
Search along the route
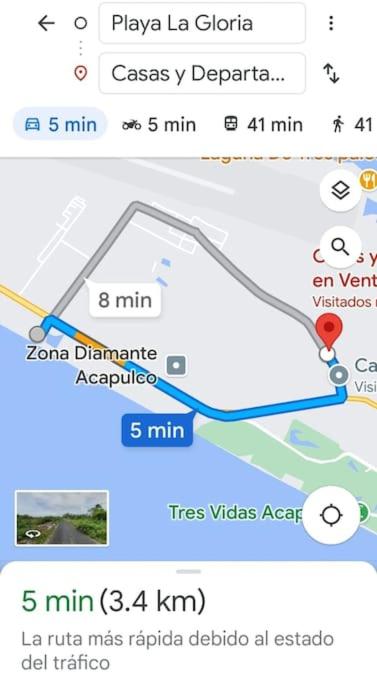pyautogui.click(x=340, y=247)
